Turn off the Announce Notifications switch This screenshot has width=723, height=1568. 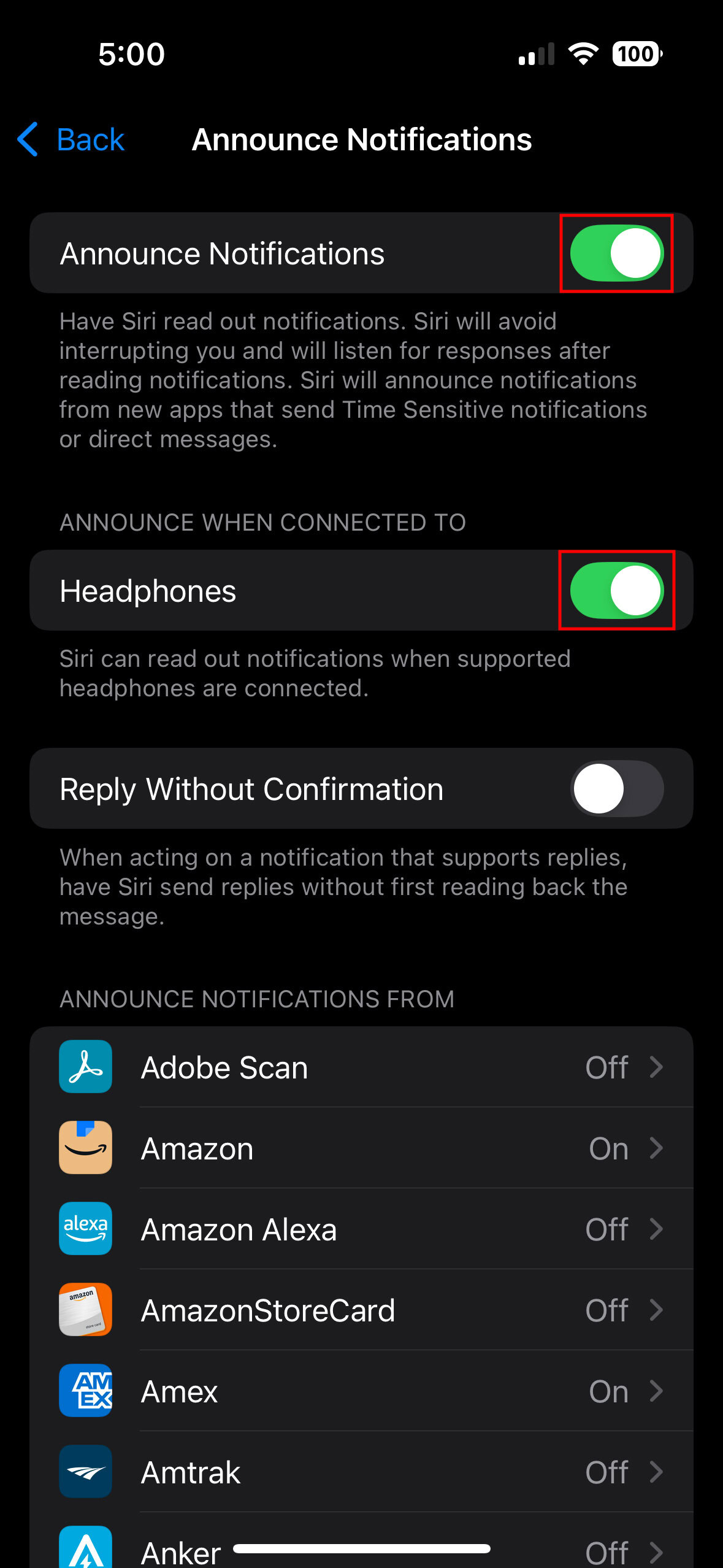coord(616,253)
